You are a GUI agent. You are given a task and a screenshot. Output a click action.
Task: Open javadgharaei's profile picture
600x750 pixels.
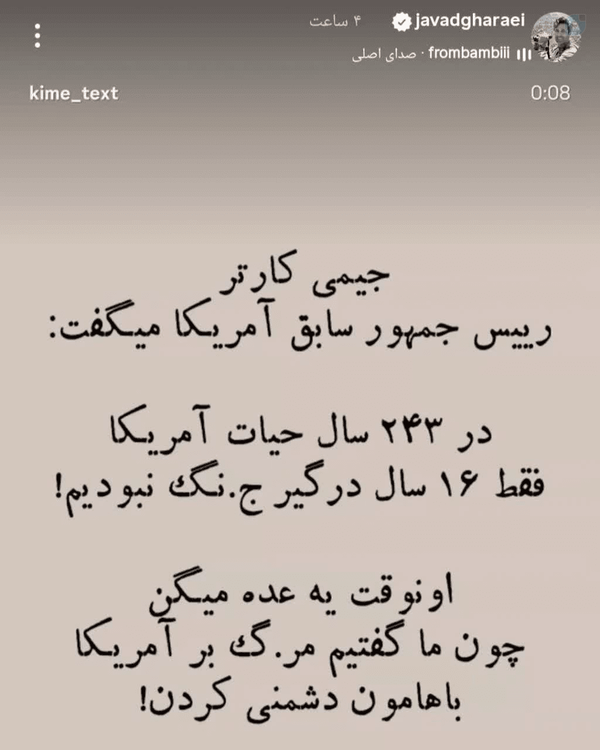[556, 37]
